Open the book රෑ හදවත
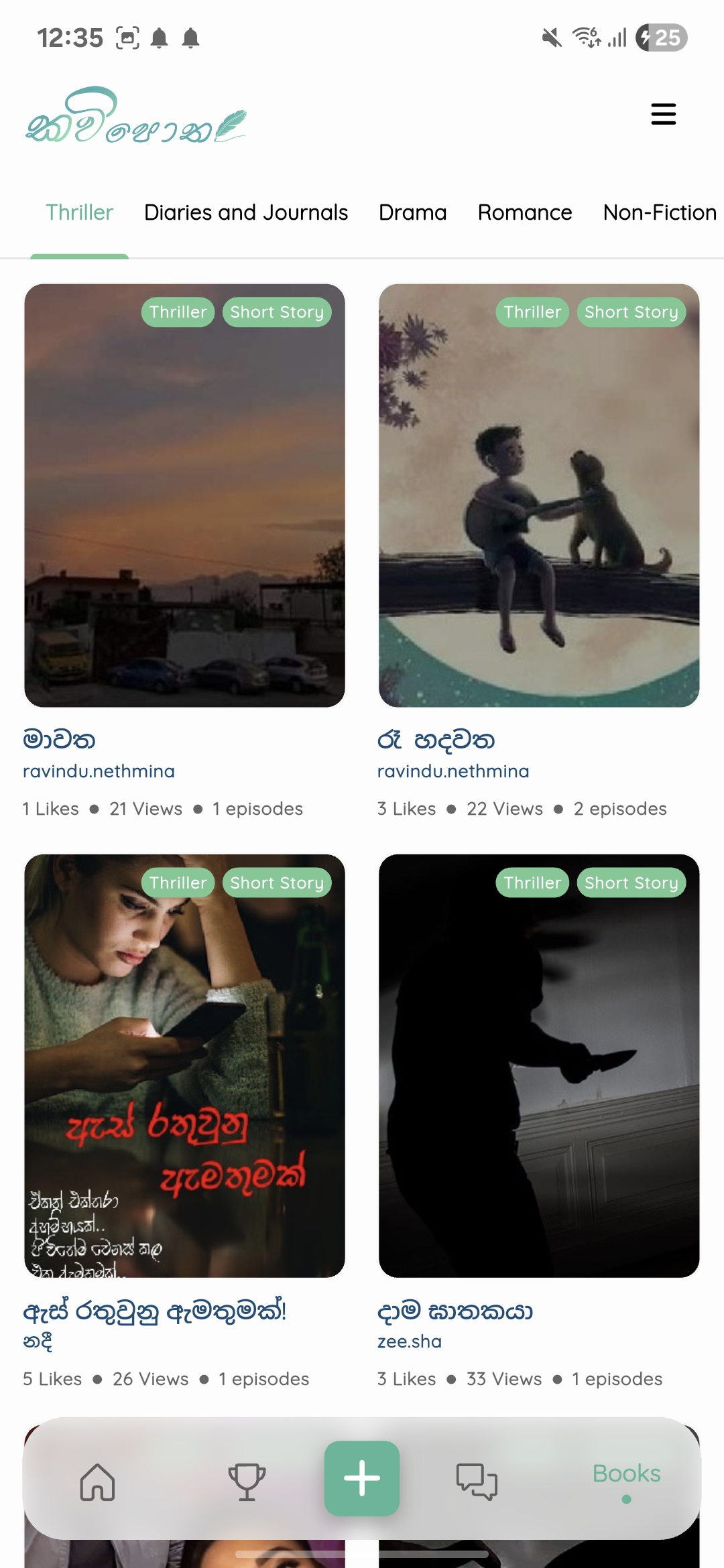This screenshot has width=724, height=1568. [539, 496]
